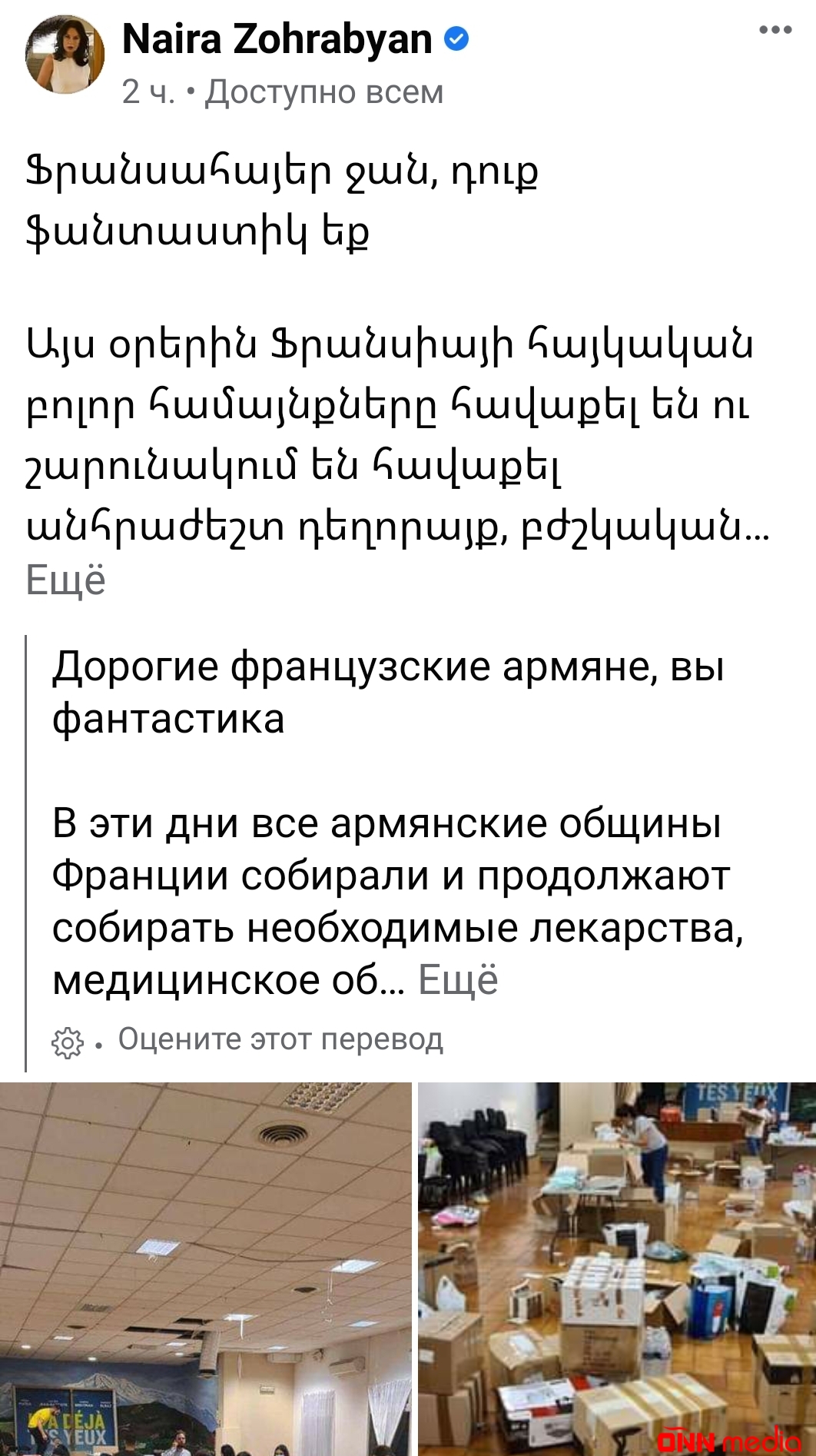Open the left photo of the ceiling hall
Screen dimensions: 816x1456
206,1268
